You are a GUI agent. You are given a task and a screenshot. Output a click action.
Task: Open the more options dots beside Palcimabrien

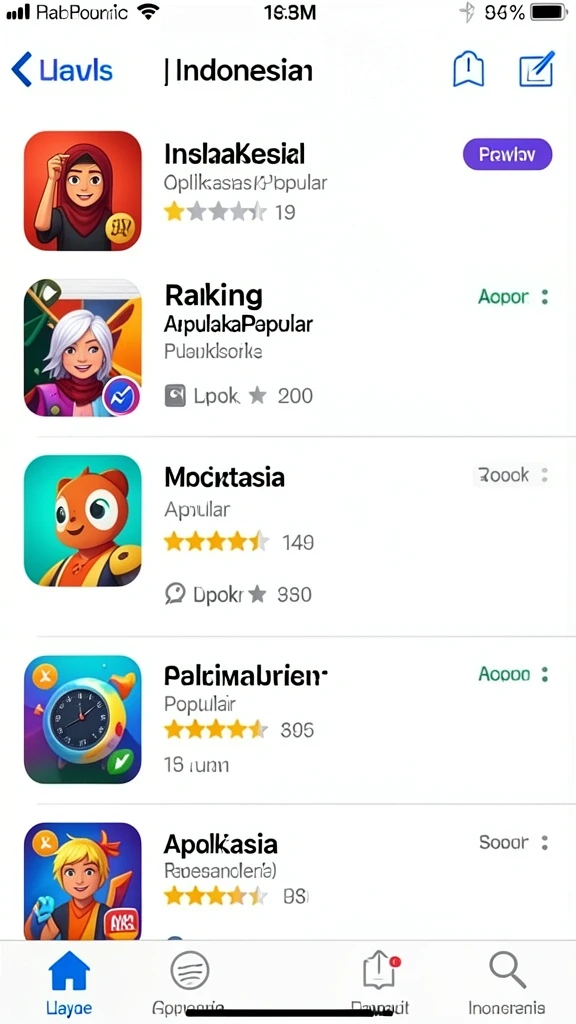[545, 674]
